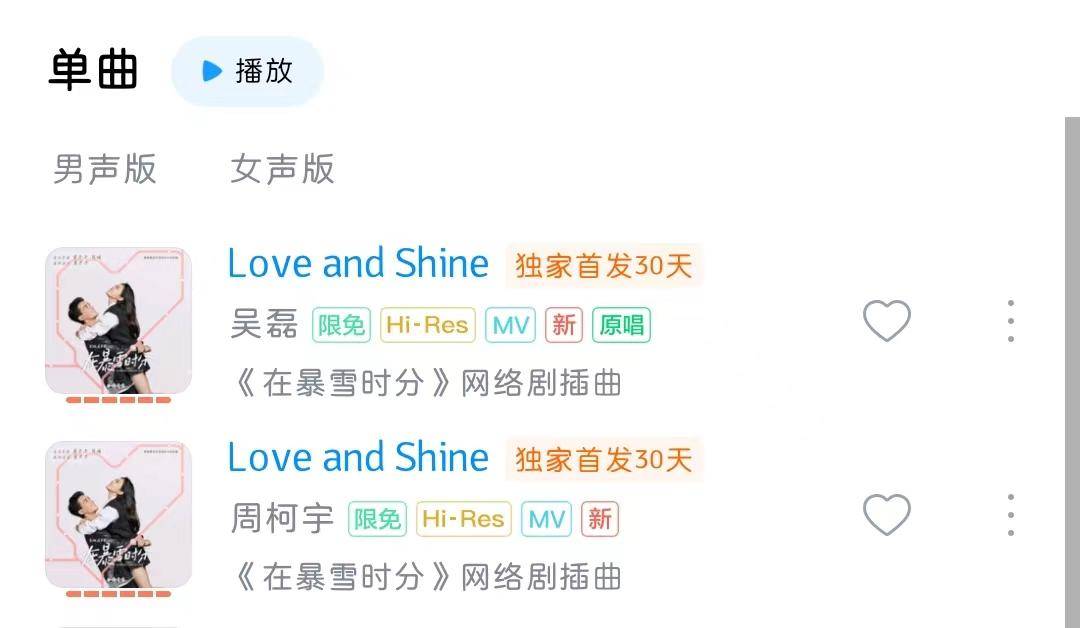The height and width of the screenshot is (628, 1080).
Task: Like the 吴磊 Love and Shine song
Action: point(886,321)
